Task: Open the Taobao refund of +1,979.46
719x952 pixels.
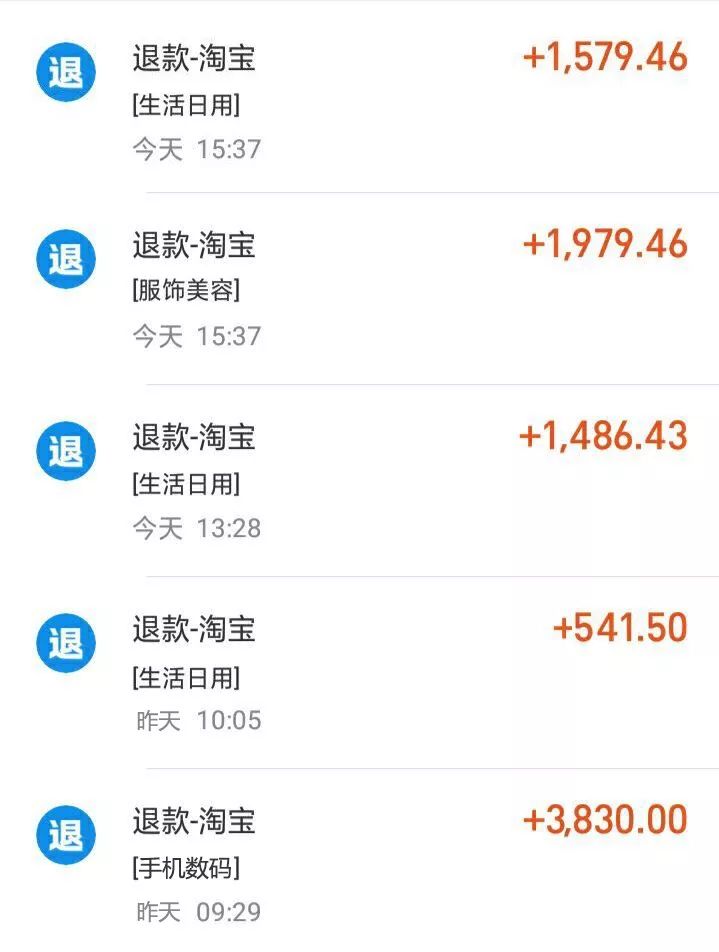Action: click(x=360, y=288)
